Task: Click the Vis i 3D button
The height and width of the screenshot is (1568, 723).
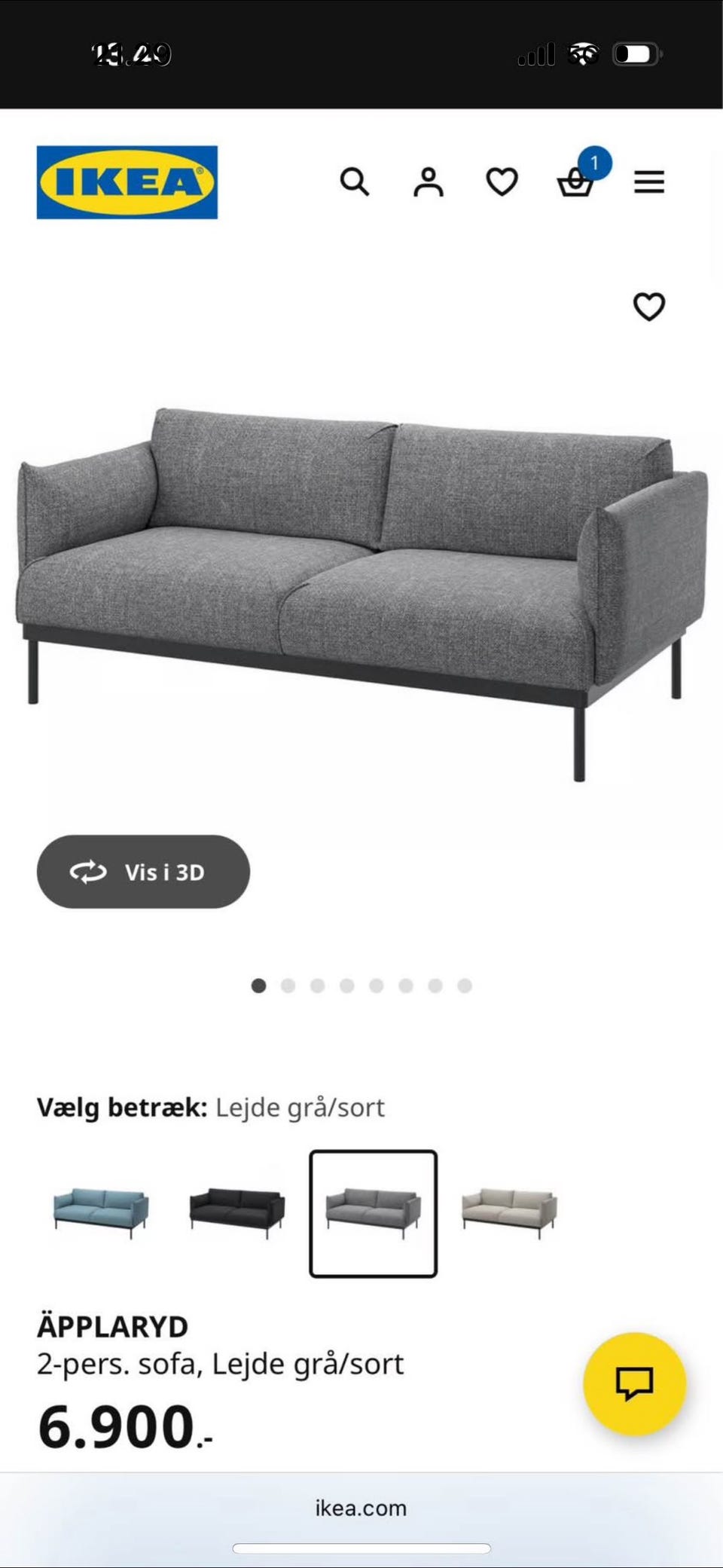Action: (143, 871)
